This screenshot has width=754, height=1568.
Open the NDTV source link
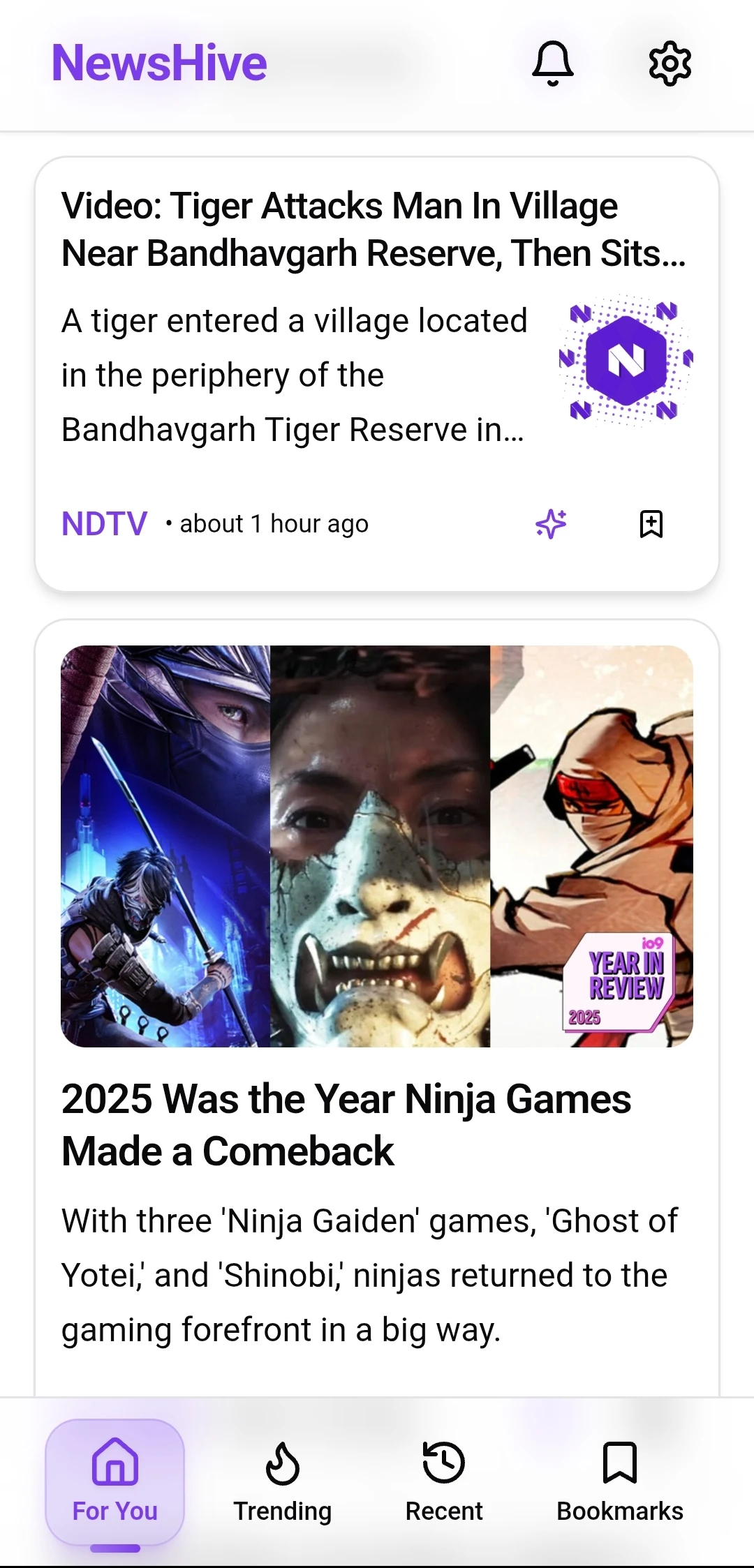[x=104, y=523]
